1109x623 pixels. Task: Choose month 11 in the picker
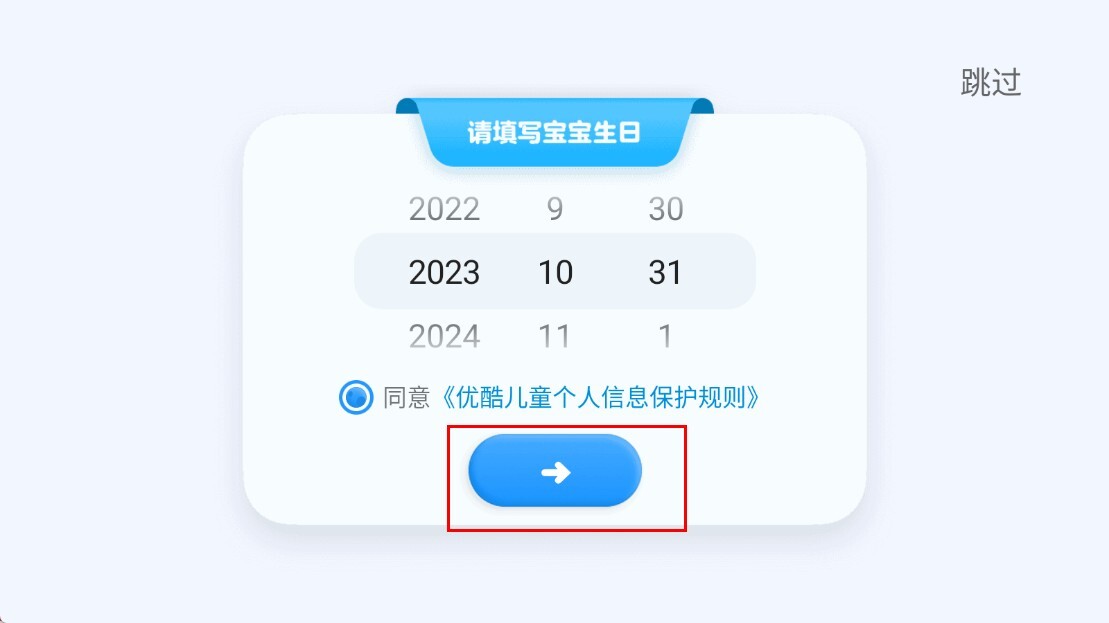[x=555, y=337]
